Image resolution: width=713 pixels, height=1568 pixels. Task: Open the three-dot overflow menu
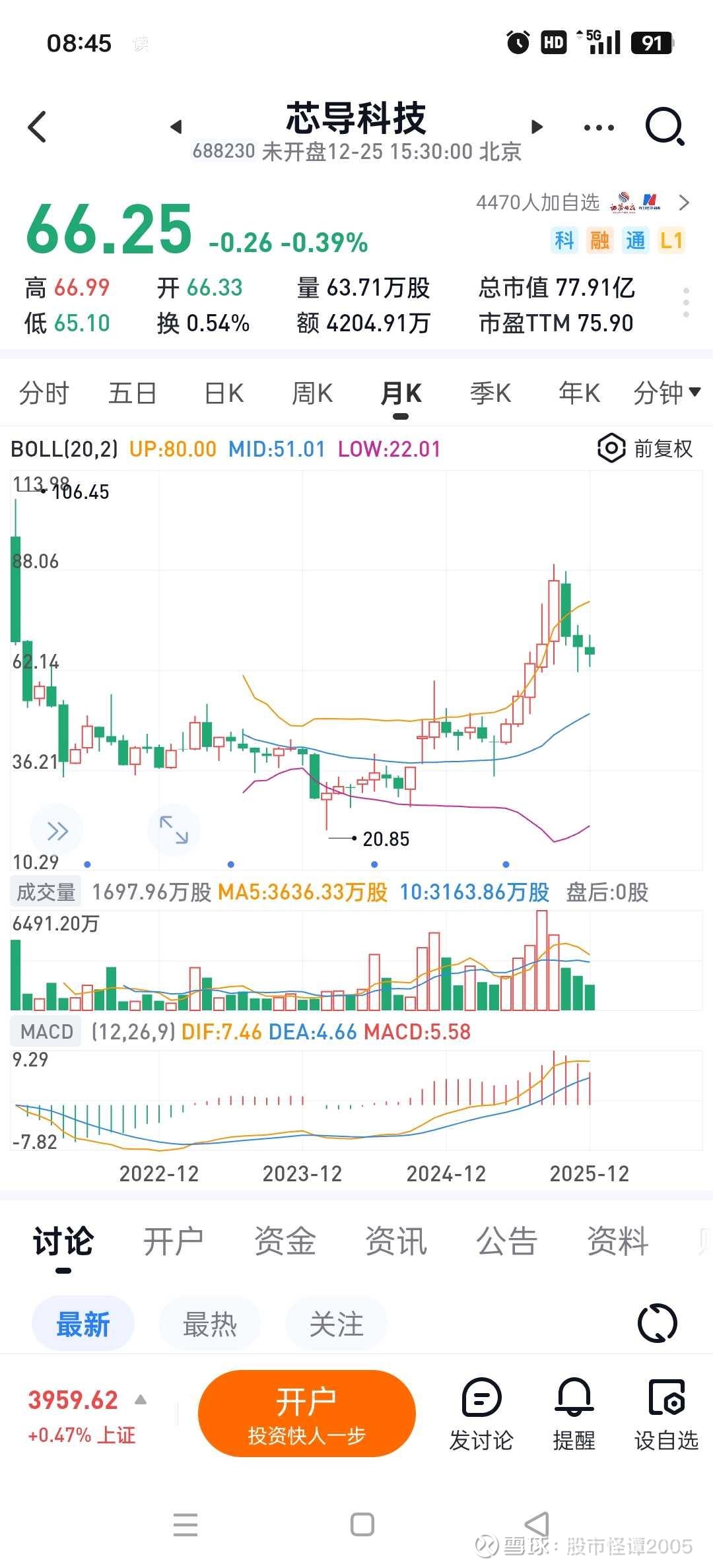[x=599, y=127]
